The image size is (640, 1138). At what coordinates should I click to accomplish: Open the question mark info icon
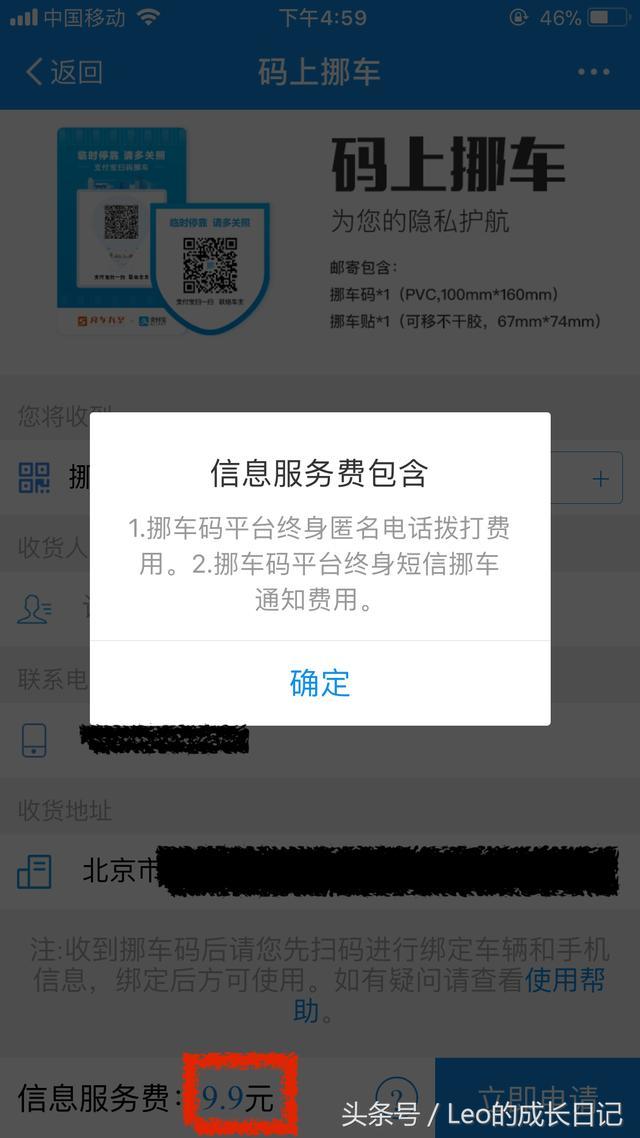(396, 1097)
